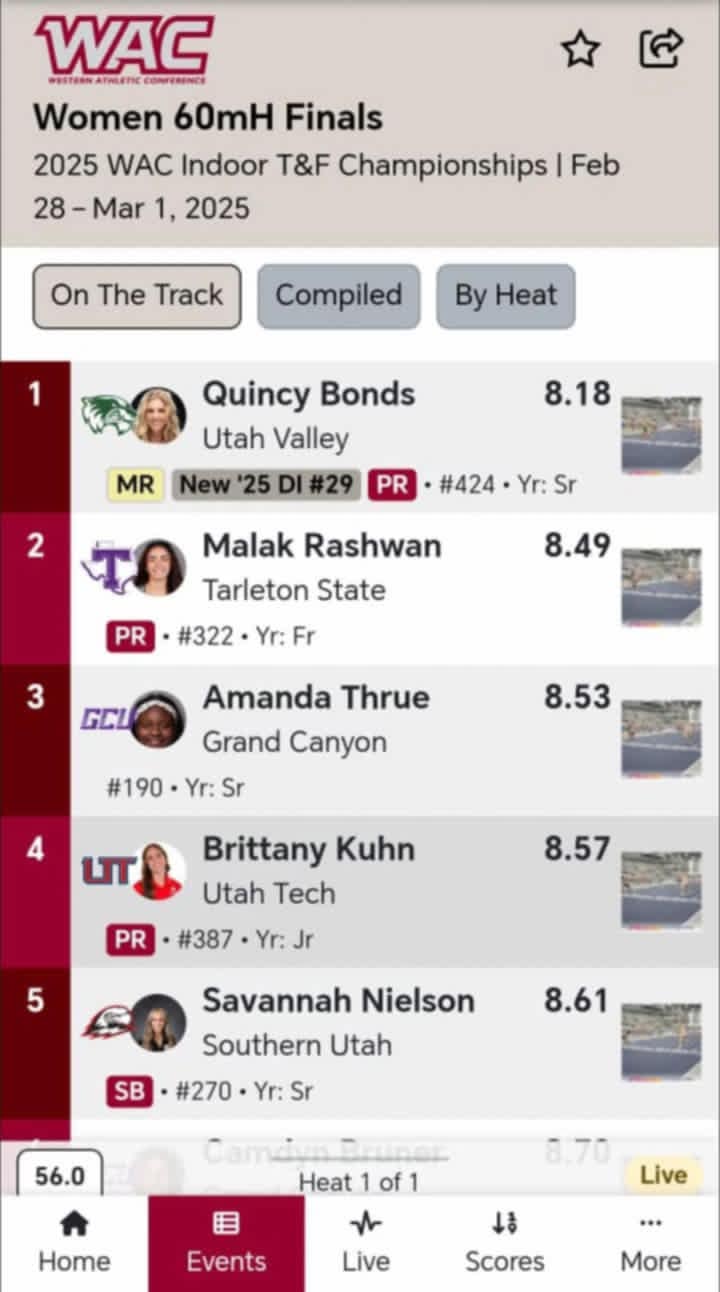The image size is (720, 1292).
Task: Switch to the Live tab
Action: pos(365,1242)
